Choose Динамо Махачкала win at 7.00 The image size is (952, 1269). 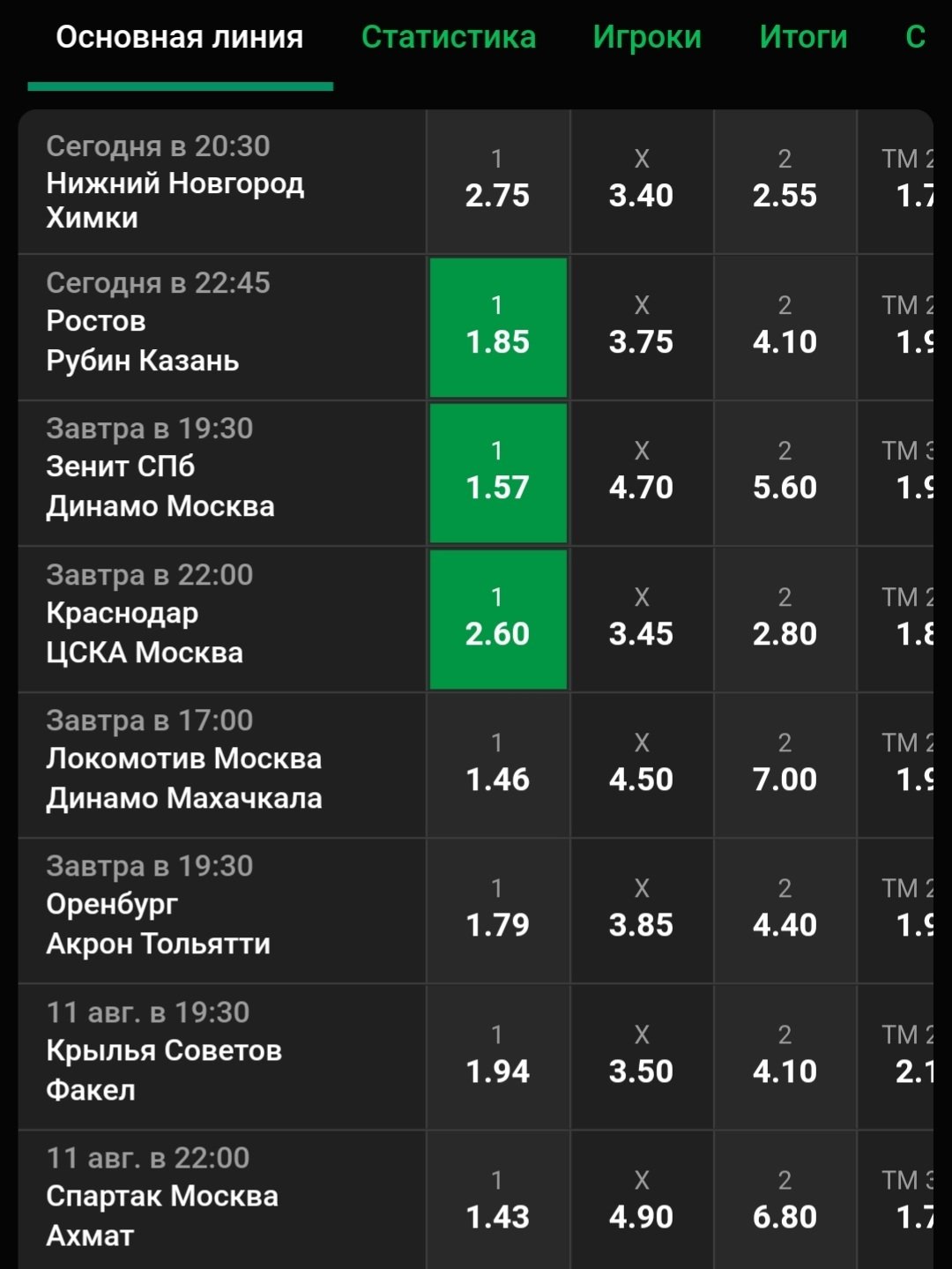pyautogui.click(x=785, y=765)
